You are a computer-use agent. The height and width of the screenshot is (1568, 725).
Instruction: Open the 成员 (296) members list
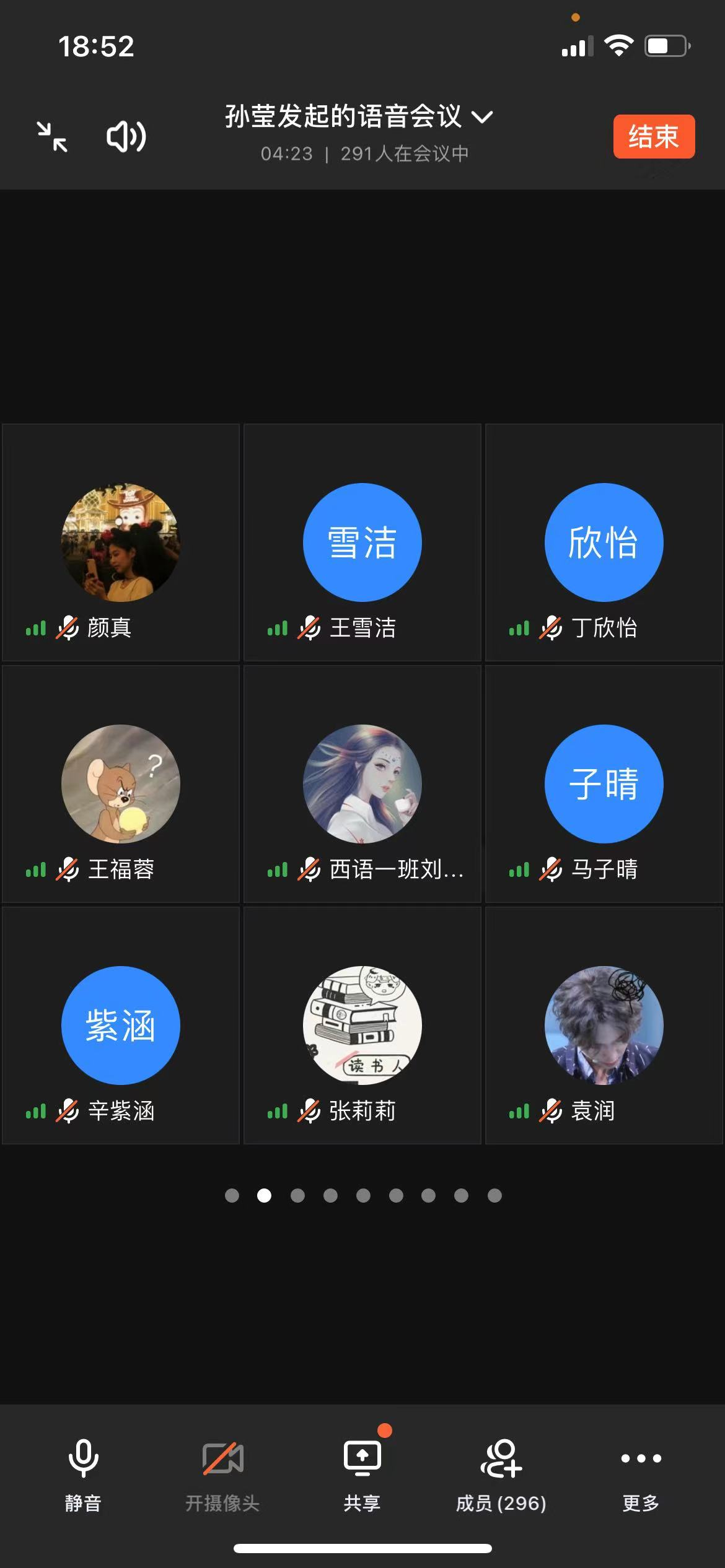(501, 1475)
